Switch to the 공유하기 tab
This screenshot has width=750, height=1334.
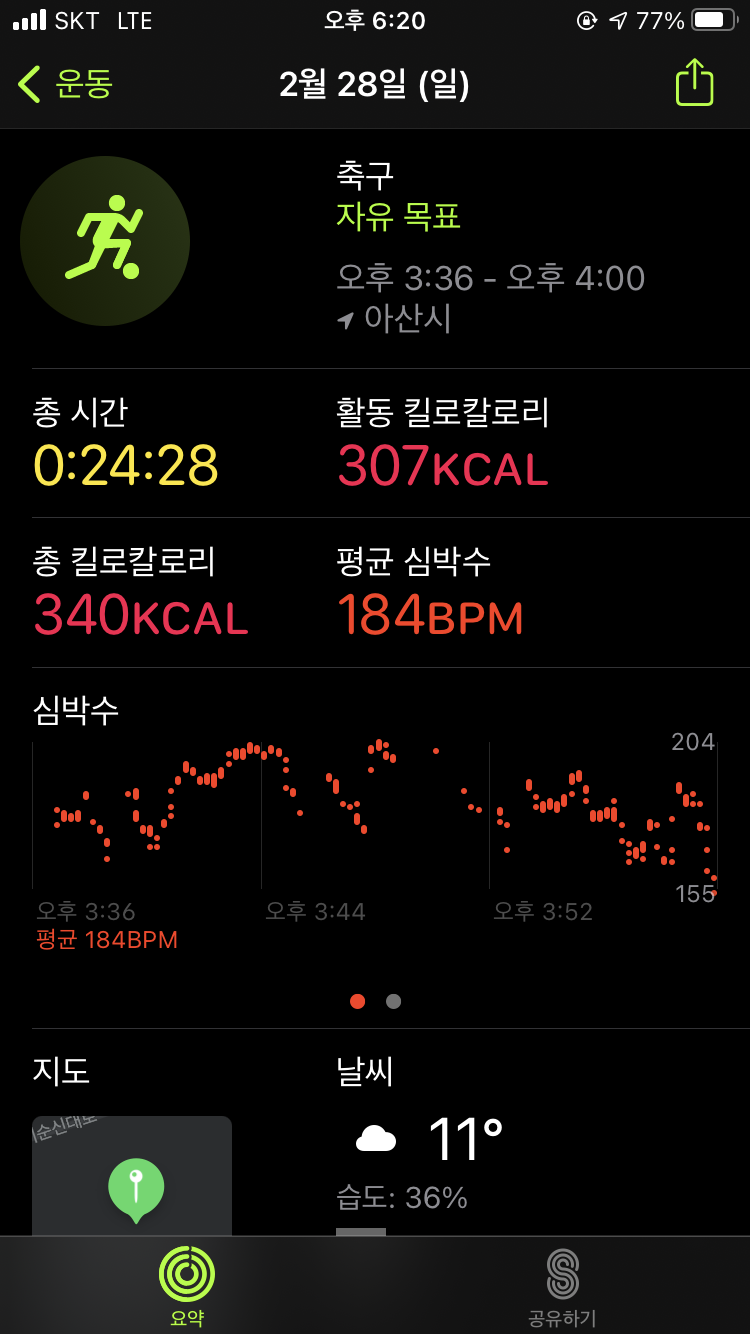point(562,1286)
